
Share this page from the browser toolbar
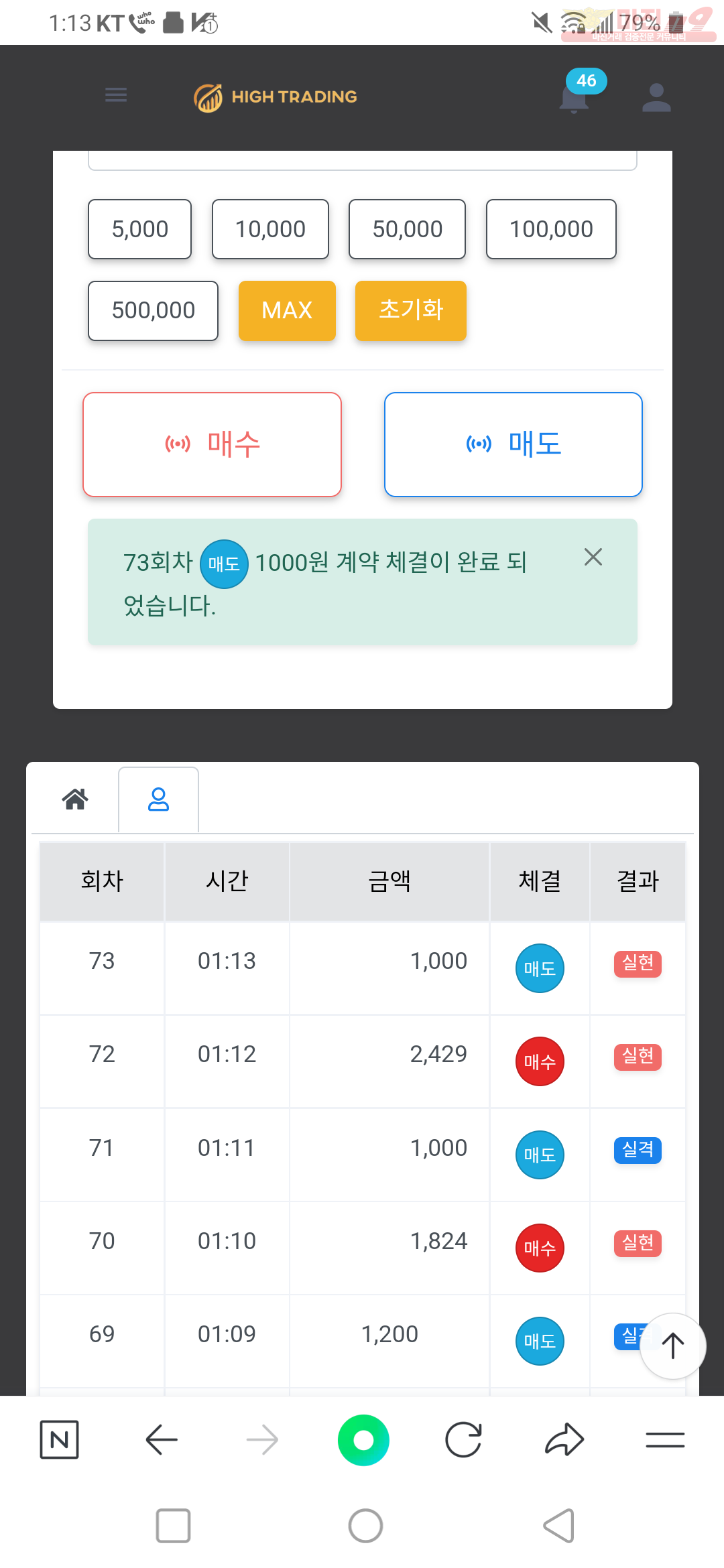point(564,1440)
